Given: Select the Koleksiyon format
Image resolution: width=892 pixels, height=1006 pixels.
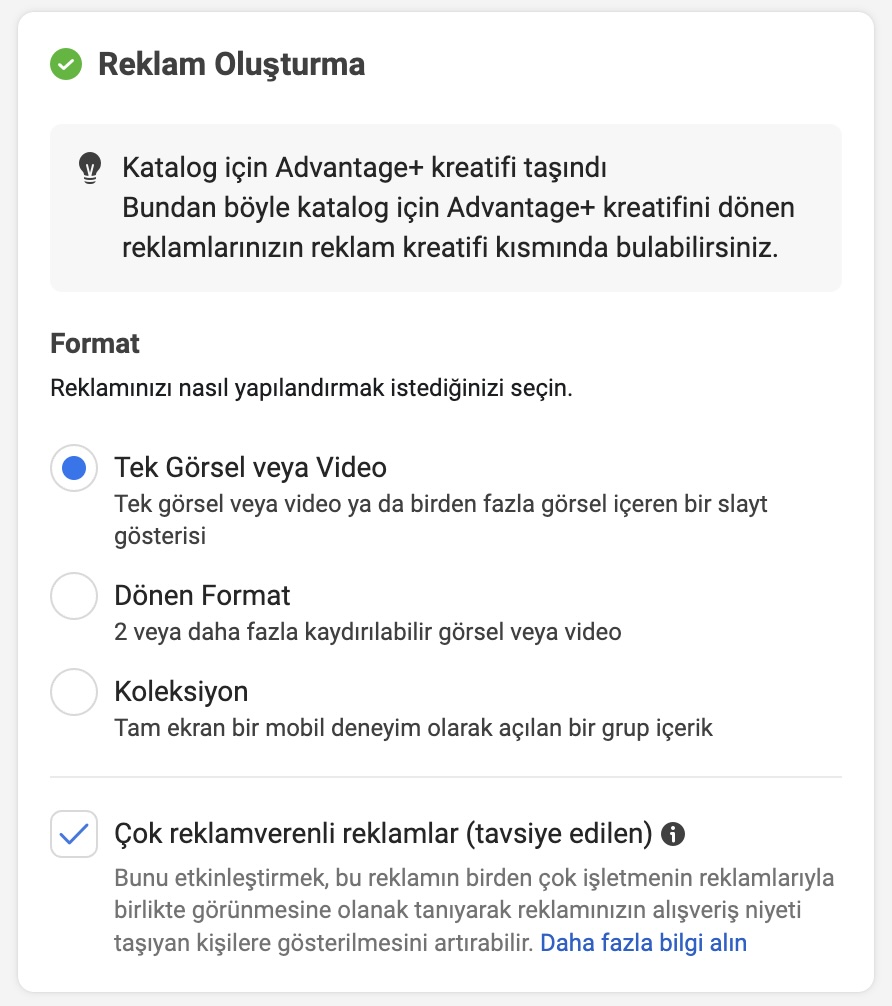Looking at the screenshot, I should pyautogui.click(x=74, y=692).
